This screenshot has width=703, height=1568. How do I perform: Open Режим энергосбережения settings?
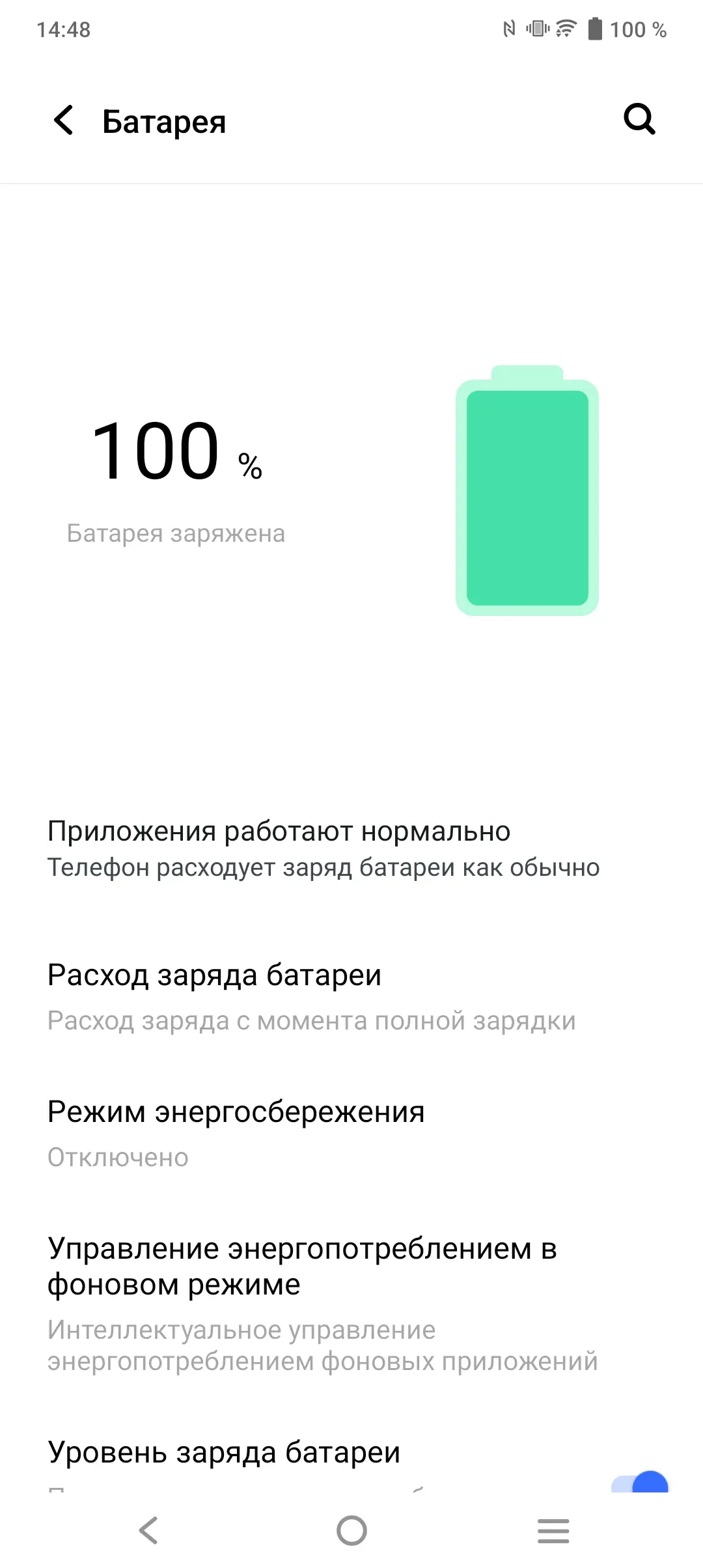(x=351, y=1134)
